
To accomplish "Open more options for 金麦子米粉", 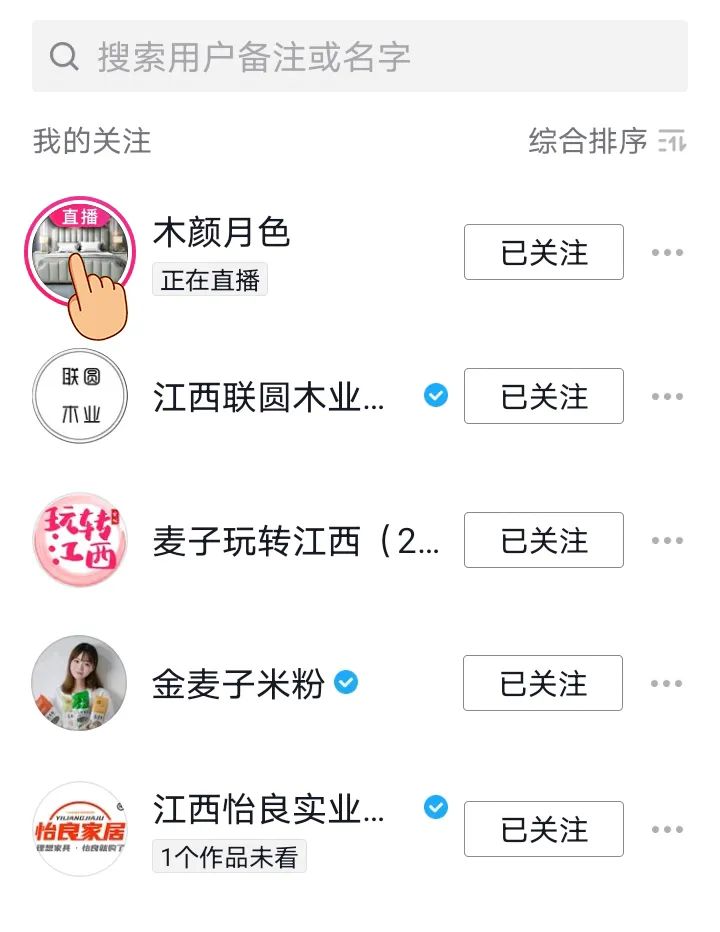I will (666, 684).
